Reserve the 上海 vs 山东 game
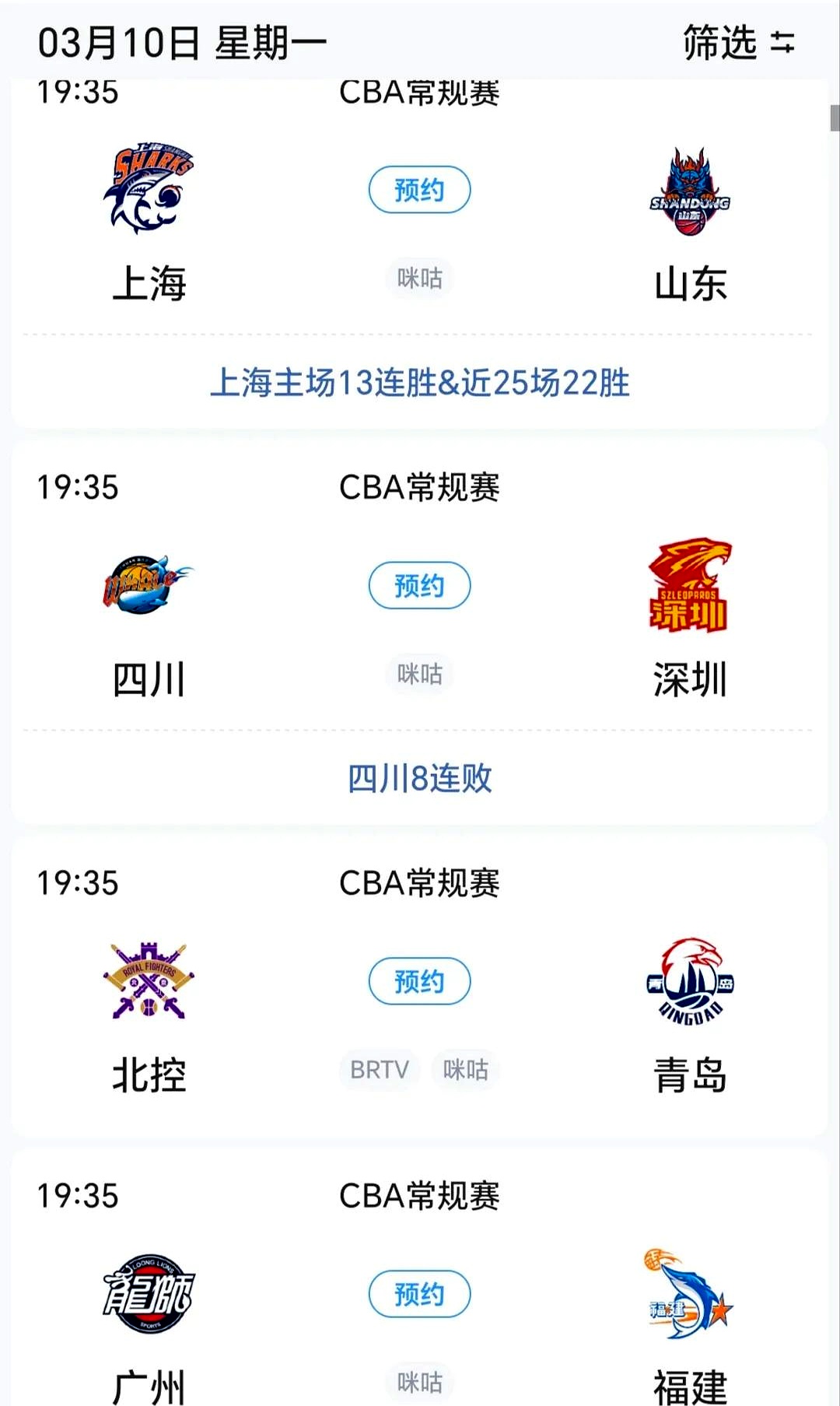Screen dimensions: 840x1406 coord(420,188)
